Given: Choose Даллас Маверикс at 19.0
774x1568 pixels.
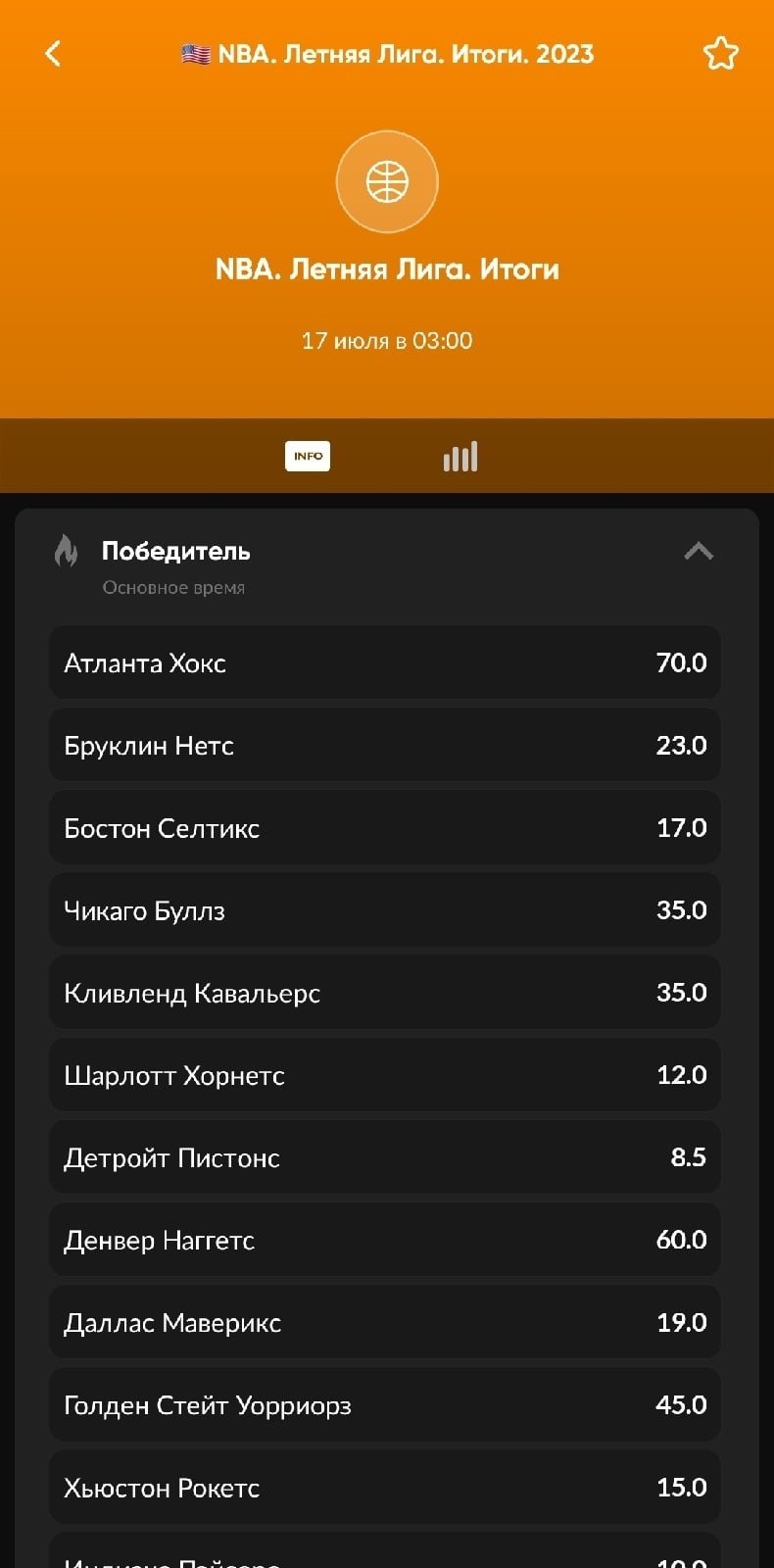Looking at the screenshot, I should coord(385,1323).
